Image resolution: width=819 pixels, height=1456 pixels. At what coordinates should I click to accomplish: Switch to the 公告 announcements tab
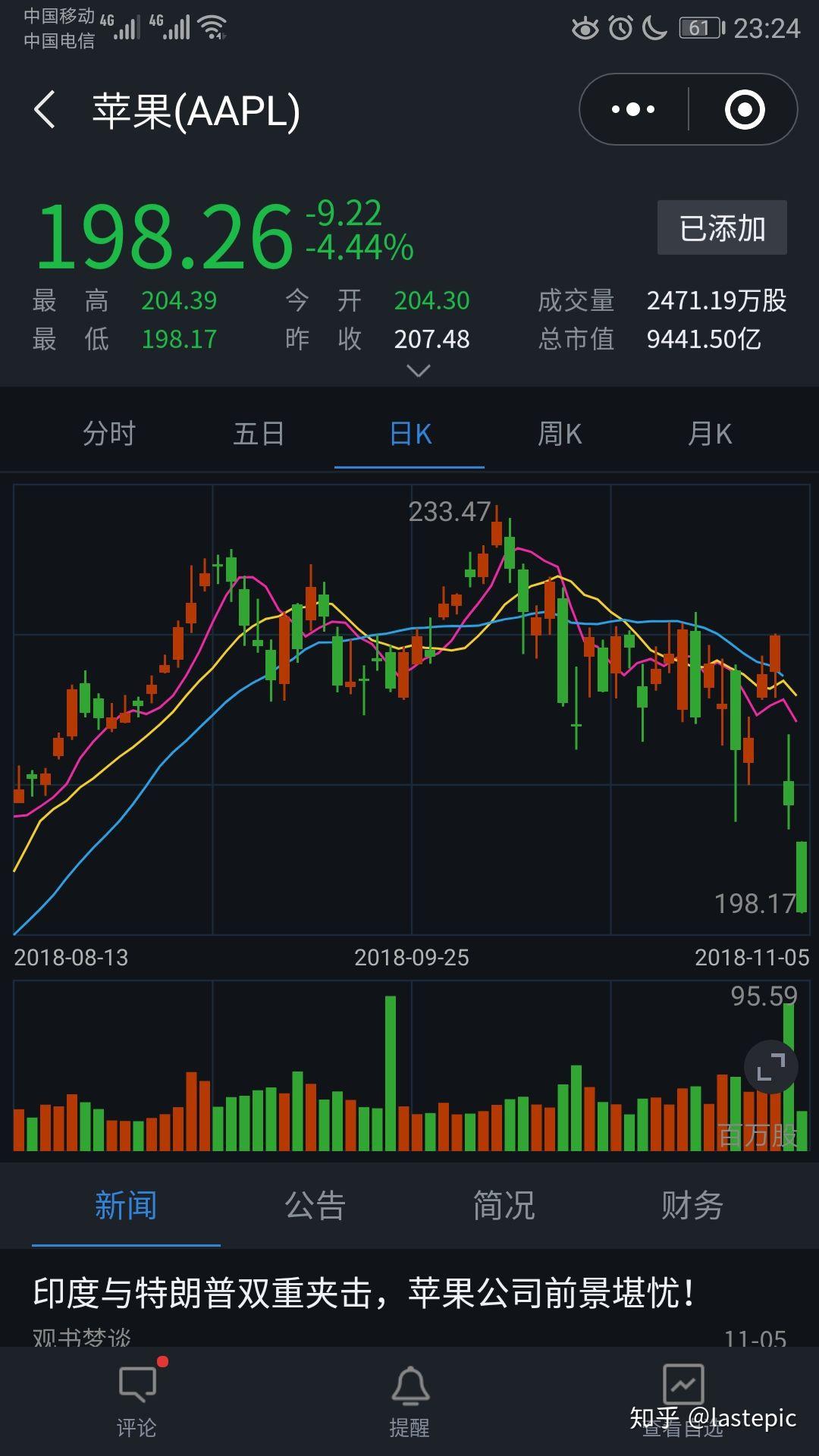(315, 1204)
